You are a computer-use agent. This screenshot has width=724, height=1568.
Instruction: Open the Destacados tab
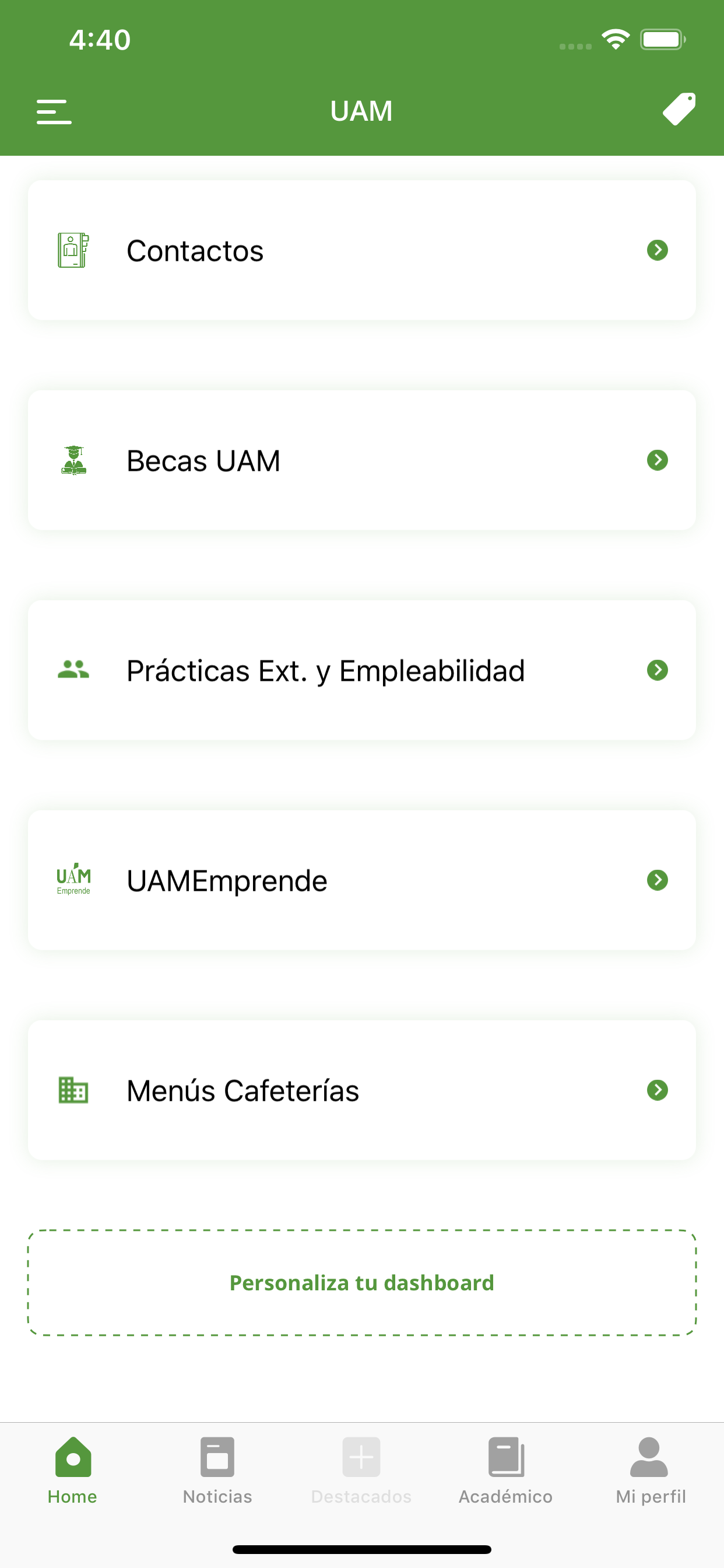(361, 1471)
